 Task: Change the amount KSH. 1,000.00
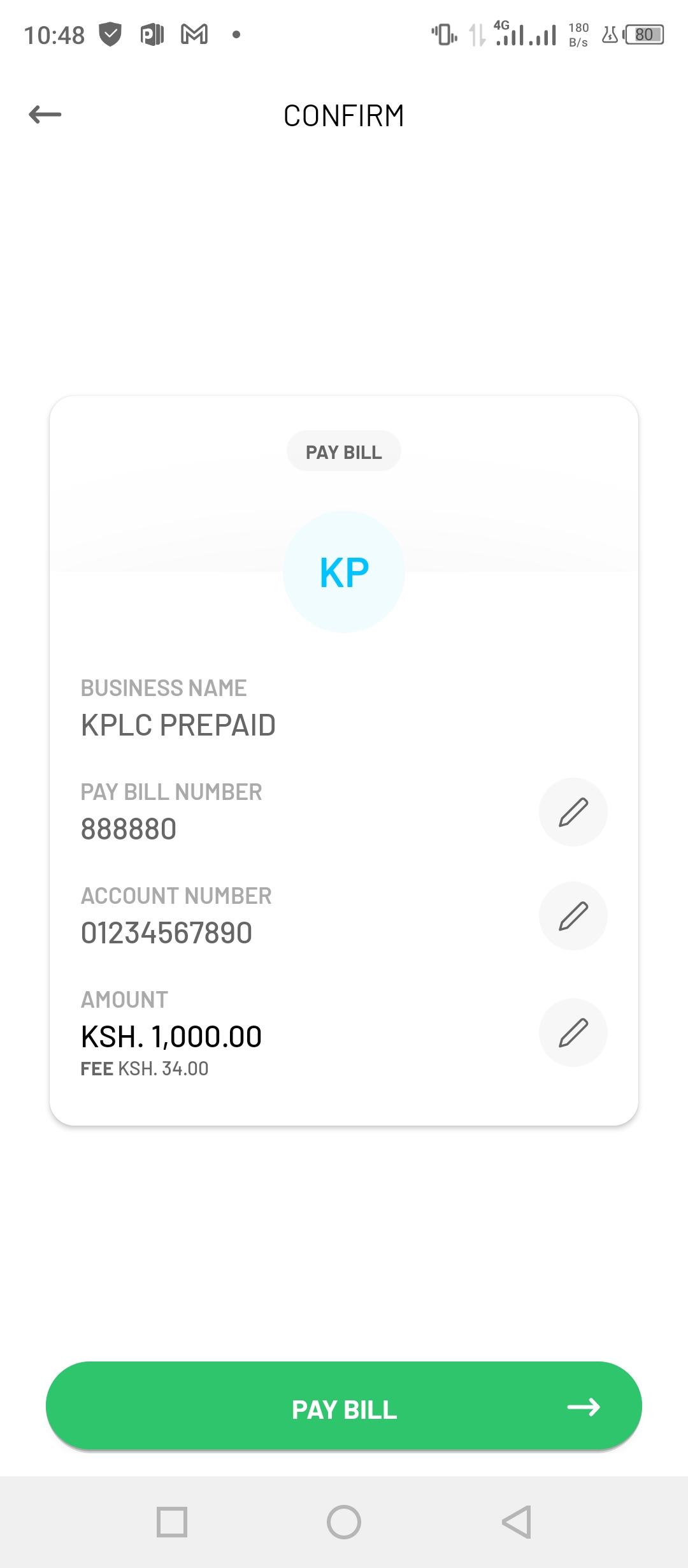pyautogui.click(x=573, y=1033)
